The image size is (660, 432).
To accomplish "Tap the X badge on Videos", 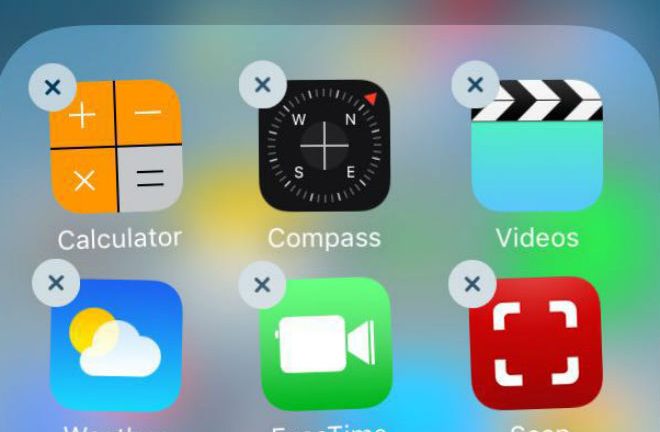I will coord(476,85).
